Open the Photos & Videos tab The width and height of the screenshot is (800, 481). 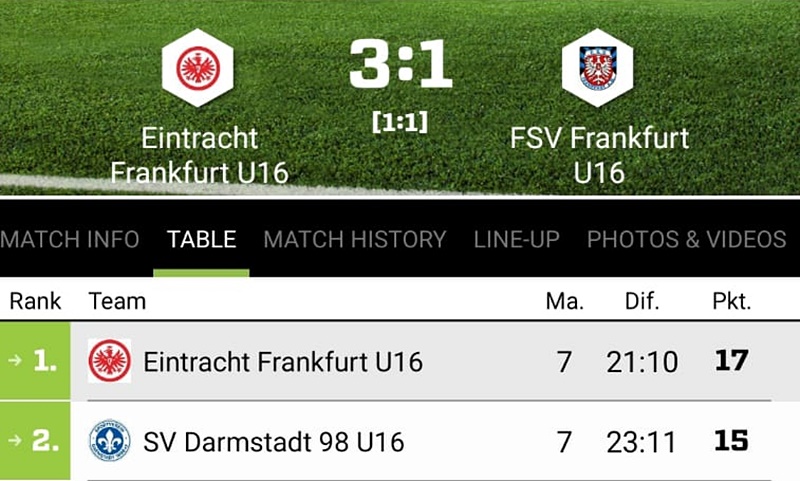[686, 240]
